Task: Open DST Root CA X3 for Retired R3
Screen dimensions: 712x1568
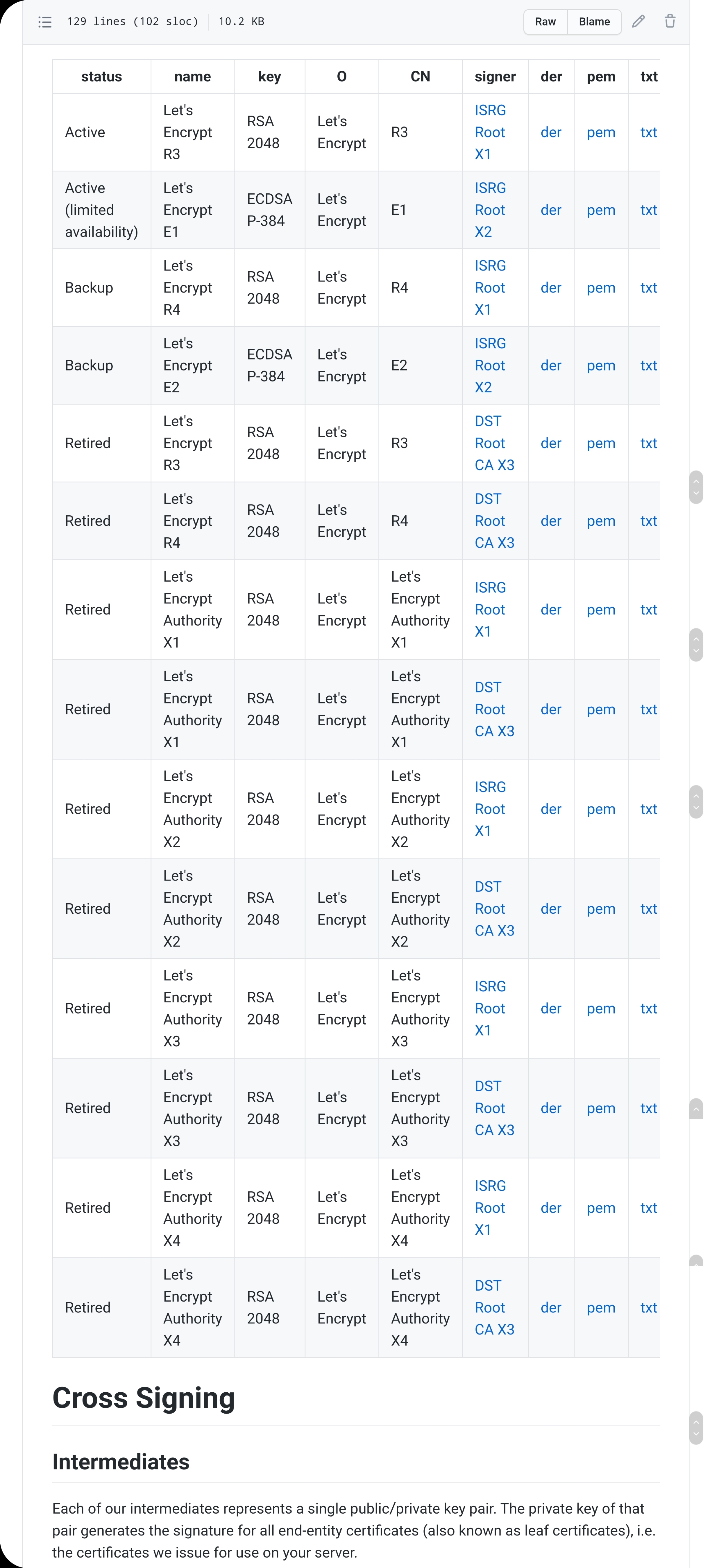Action: pyautogui.click(x=494, y=443)
